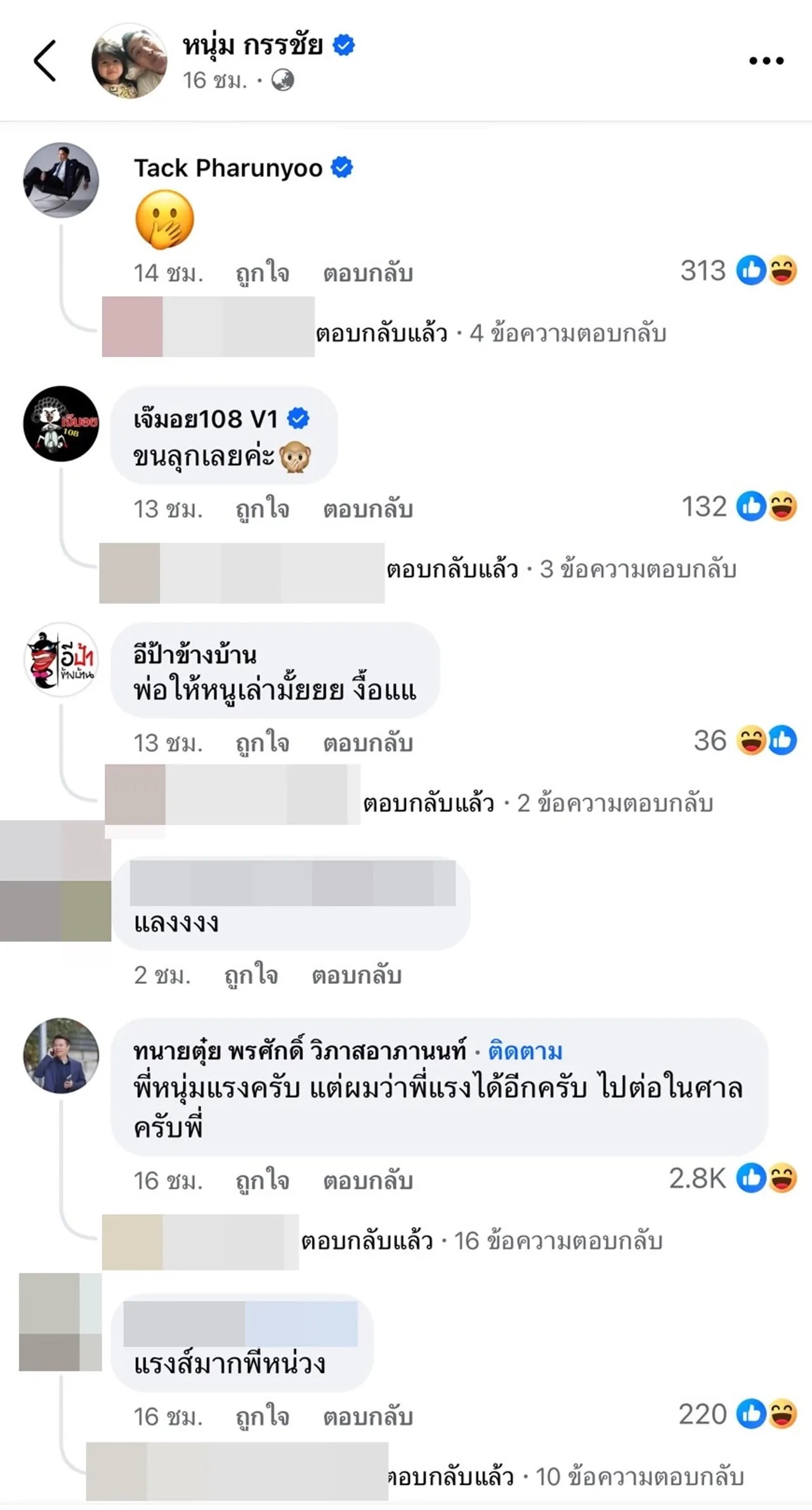Reply to the แรงส์มากพี่หน่วง comment
Screen dimensions: 812x1510
tap(368, 1417)
